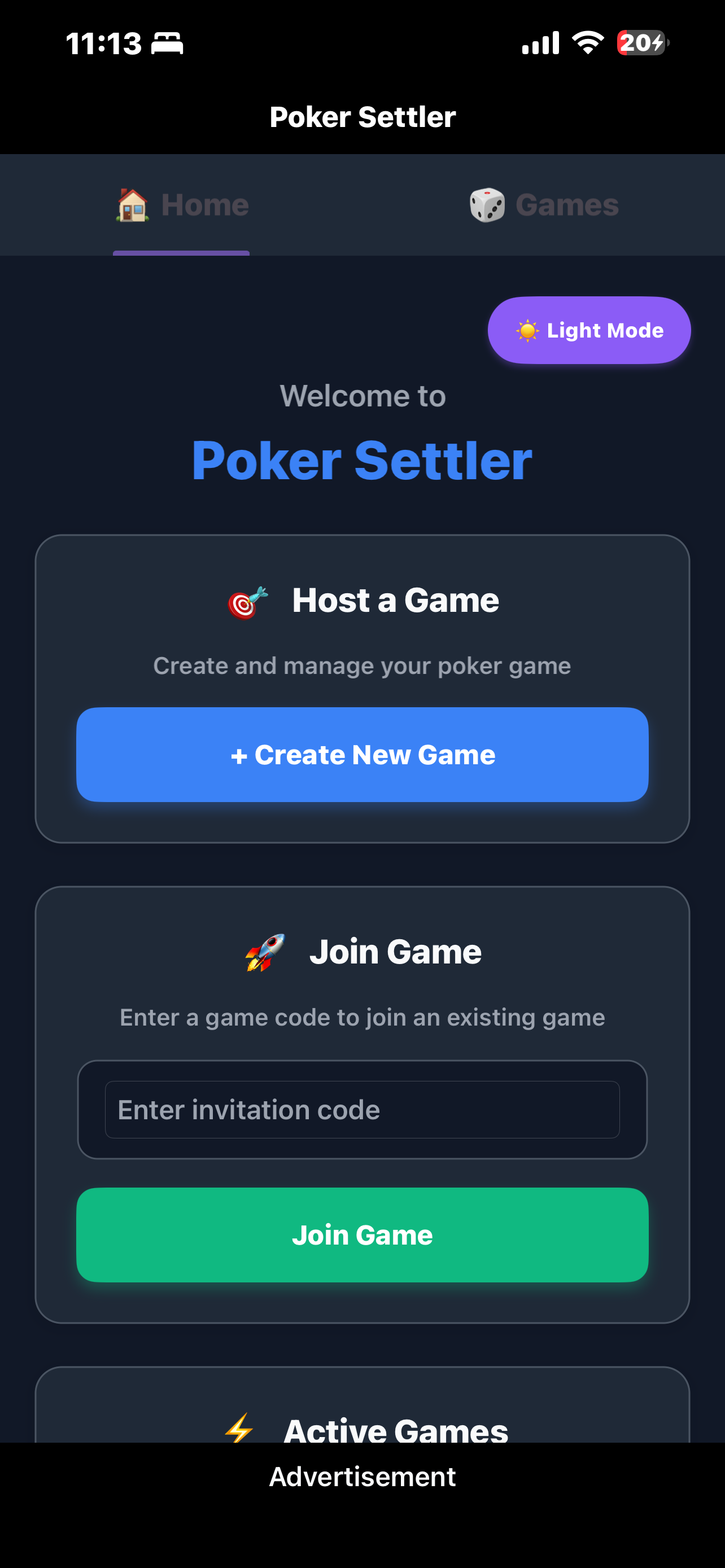Screen dimensions: 725x1568
Task: Click the sun icon inside Light Mode button
Action: point(527,330)
